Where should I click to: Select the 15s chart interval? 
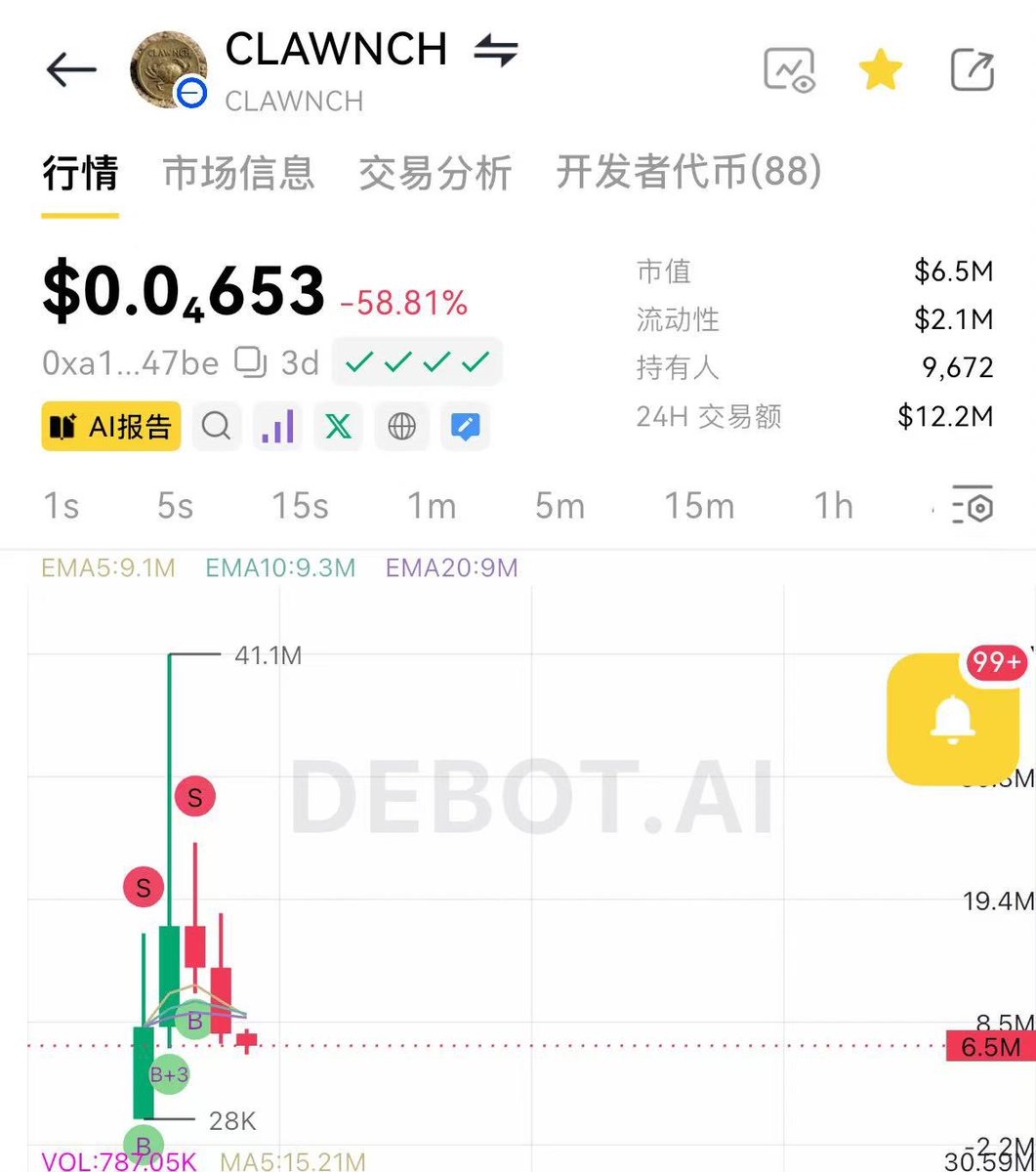[300, 506]
